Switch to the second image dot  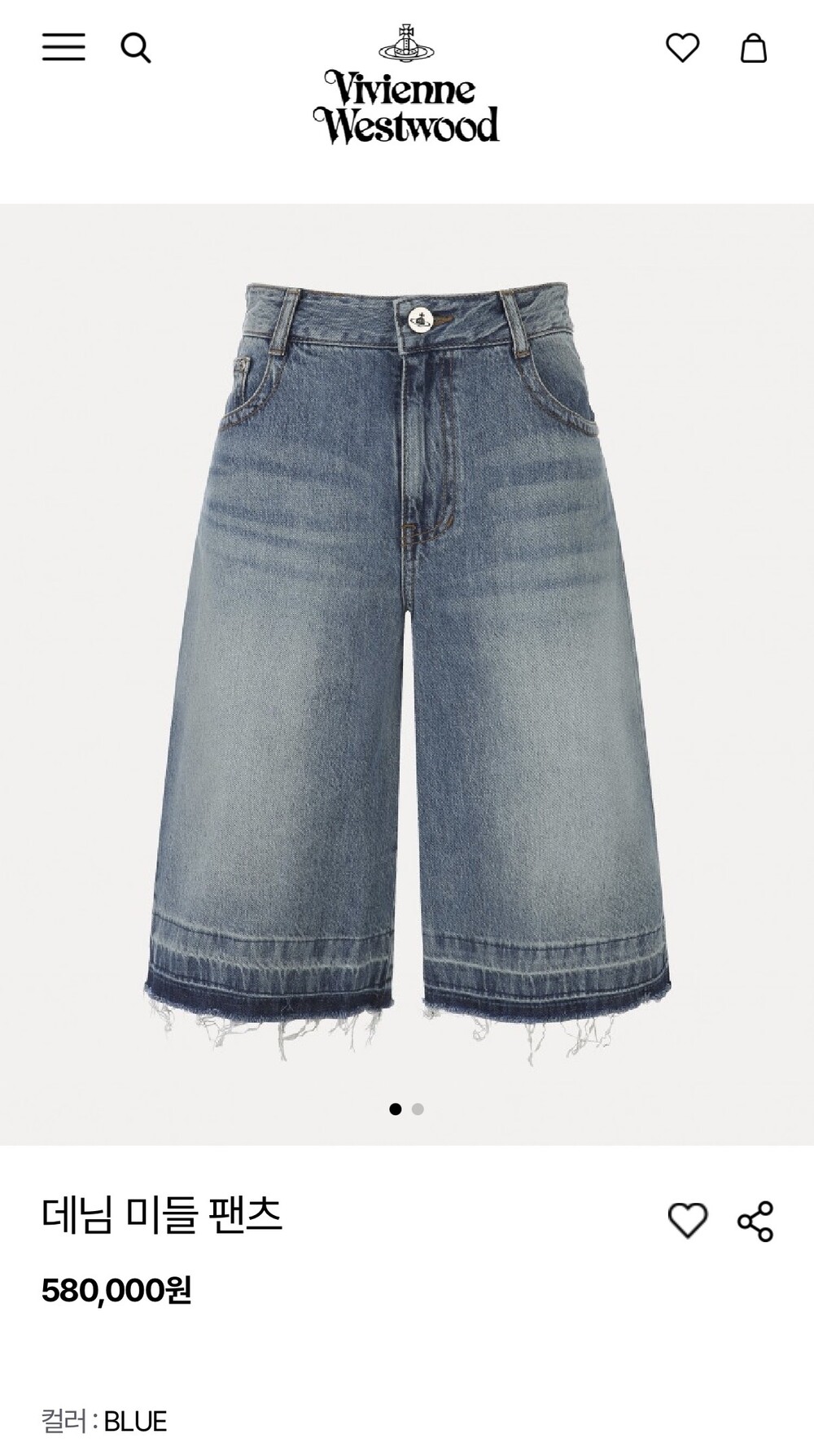pos(418,1109)
